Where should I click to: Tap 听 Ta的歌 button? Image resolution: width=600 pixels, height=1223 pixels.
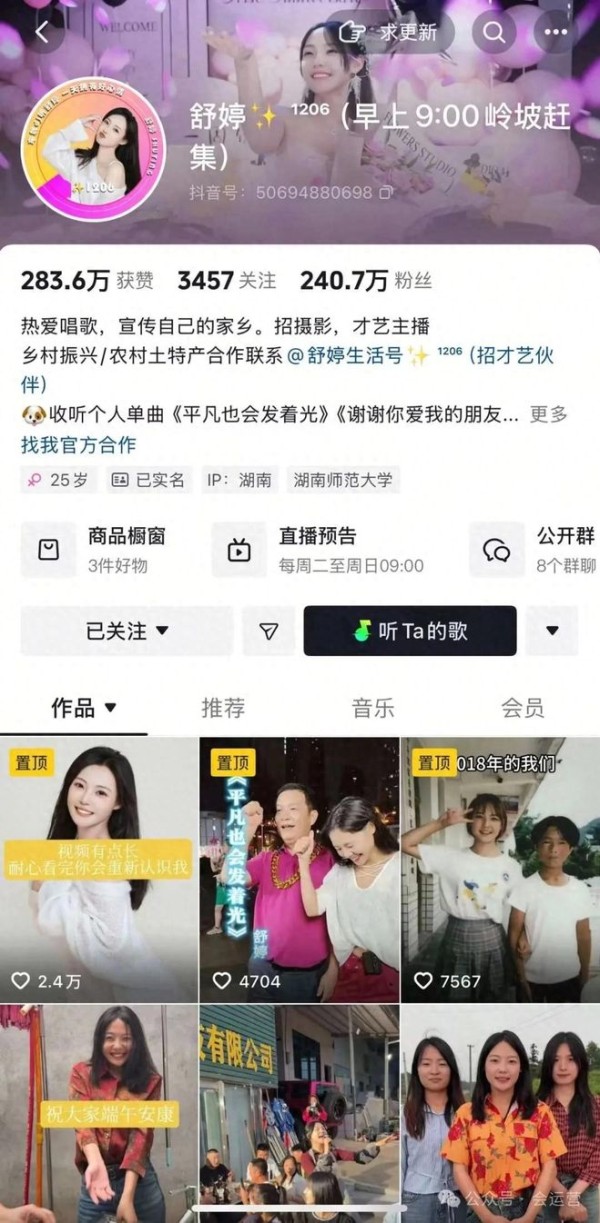tap(410, 631)
